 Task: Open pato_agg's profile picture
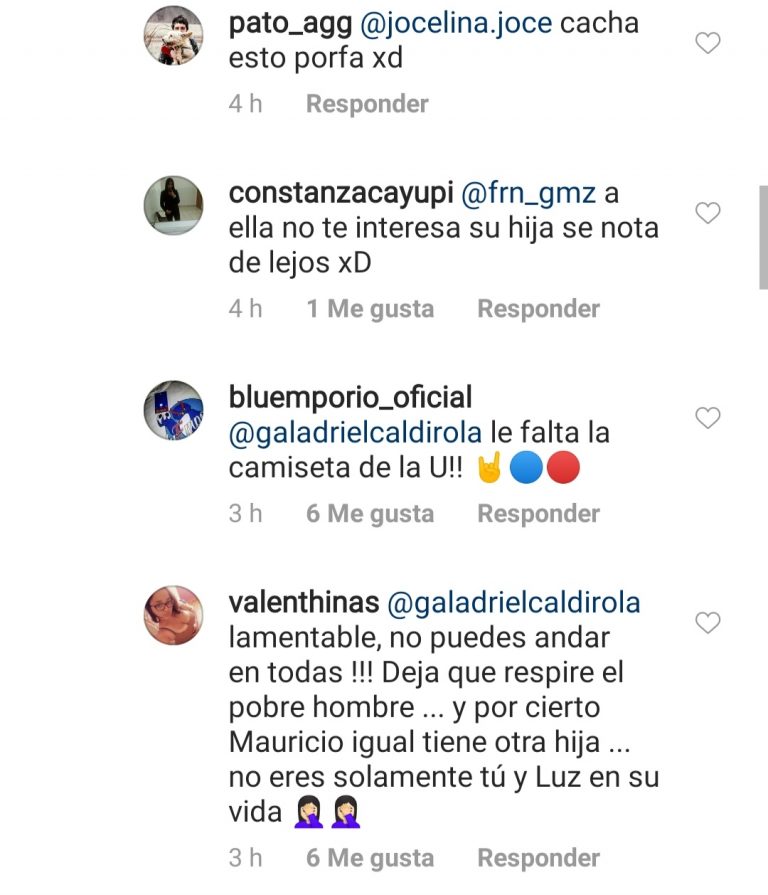click(x=174, y=36)
